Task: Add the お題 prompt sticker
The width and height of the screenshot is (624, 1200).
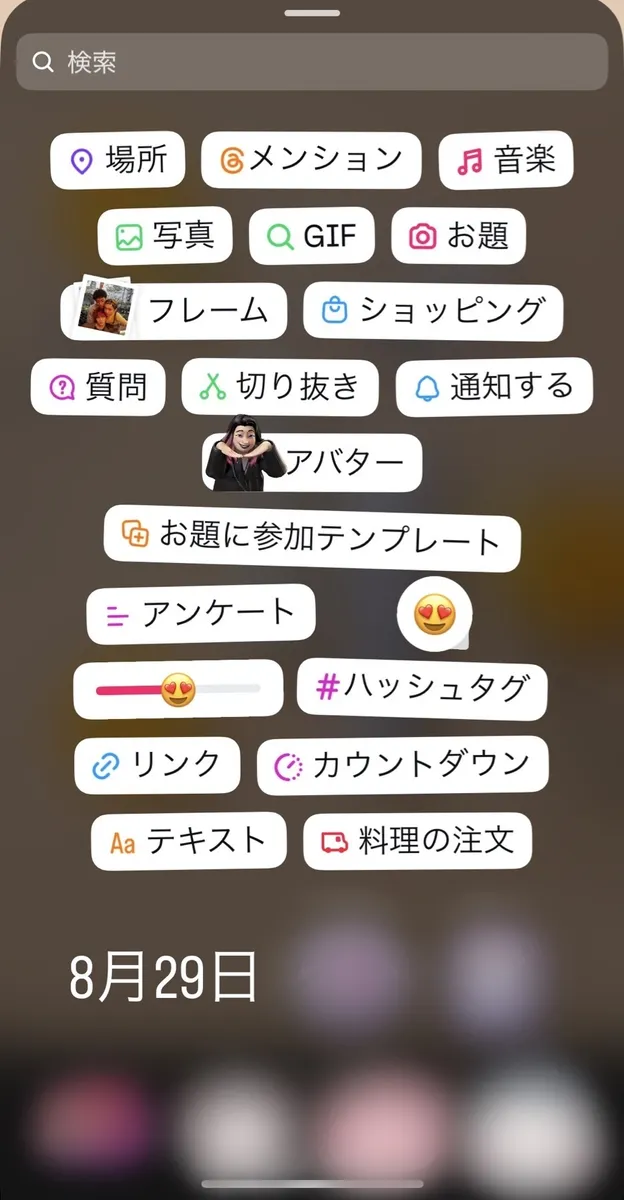Action: coord(459,236)
